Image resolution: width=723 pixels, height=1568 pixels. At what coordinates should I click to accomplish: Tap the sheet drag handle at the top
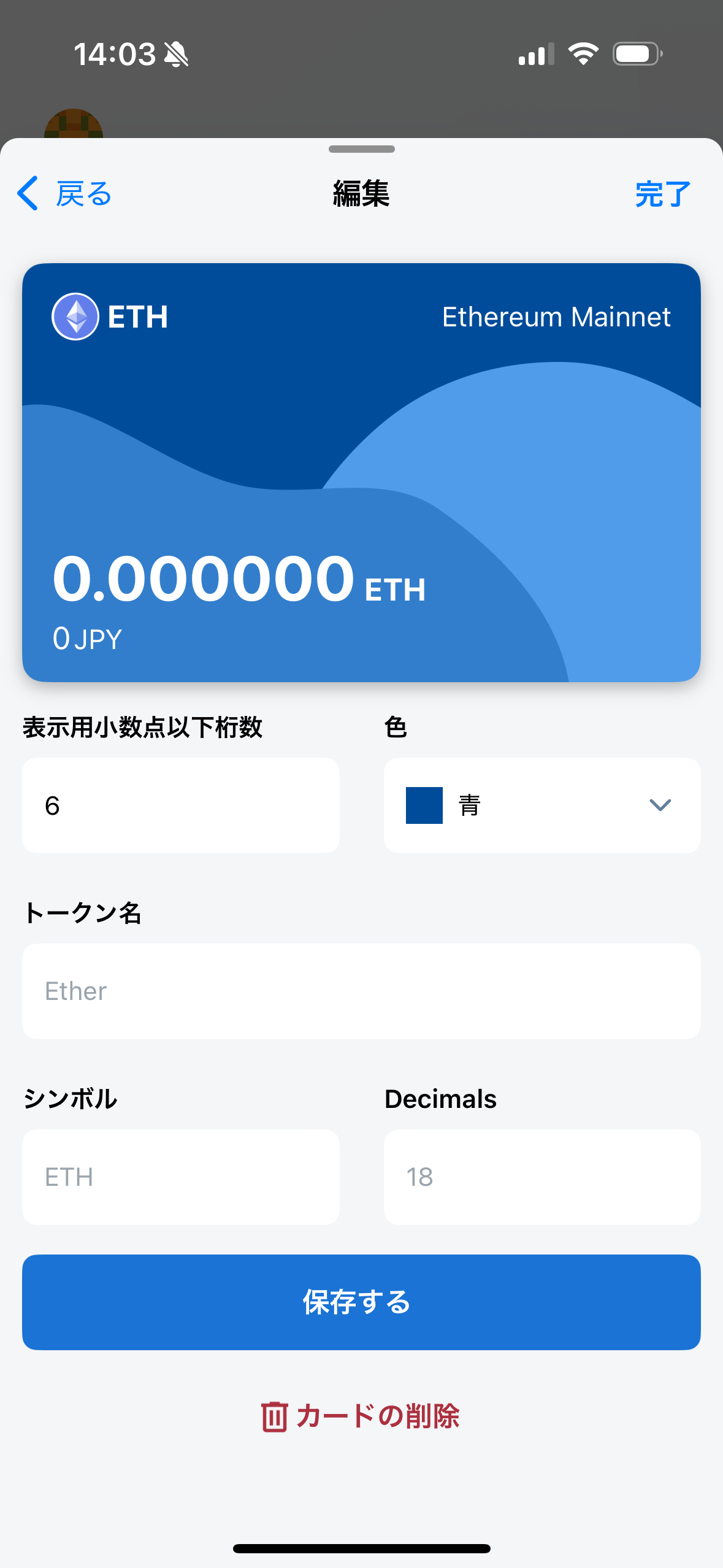[x=361, y=147]
